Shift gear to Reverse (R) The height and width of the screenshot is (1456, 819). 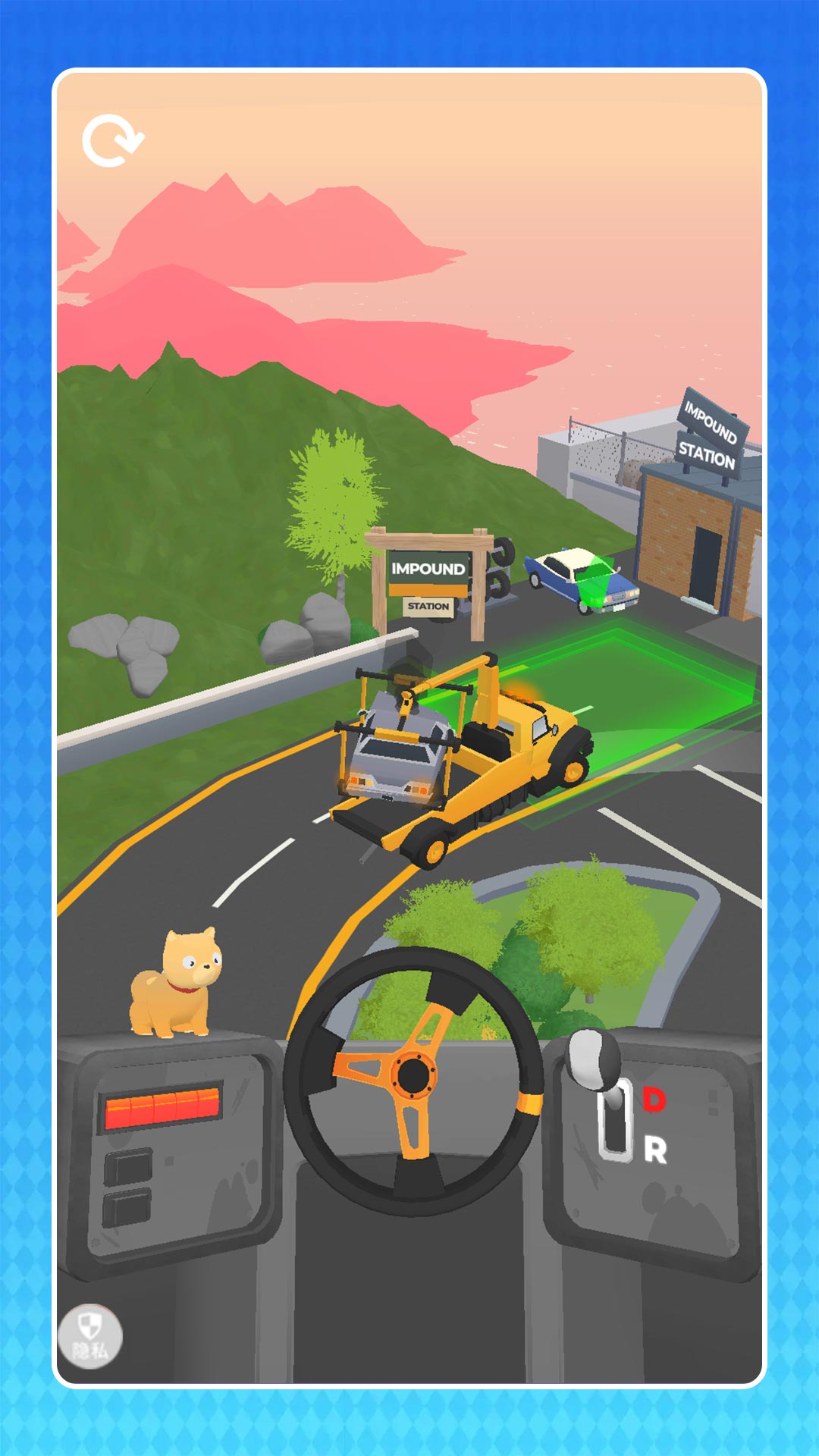pyautogui.click(x=655, y=1150)
